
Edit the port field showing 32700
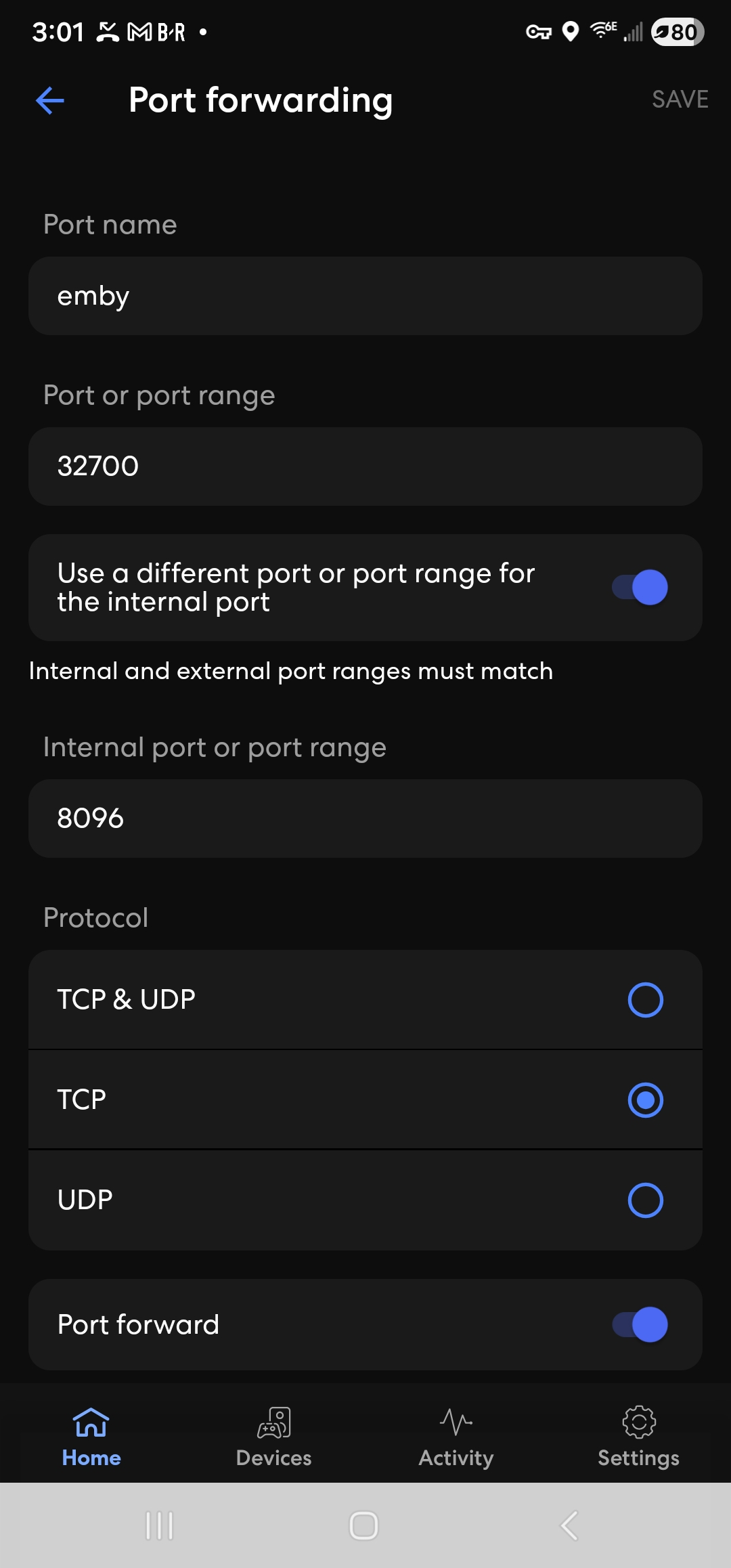(x=365, y=466)
